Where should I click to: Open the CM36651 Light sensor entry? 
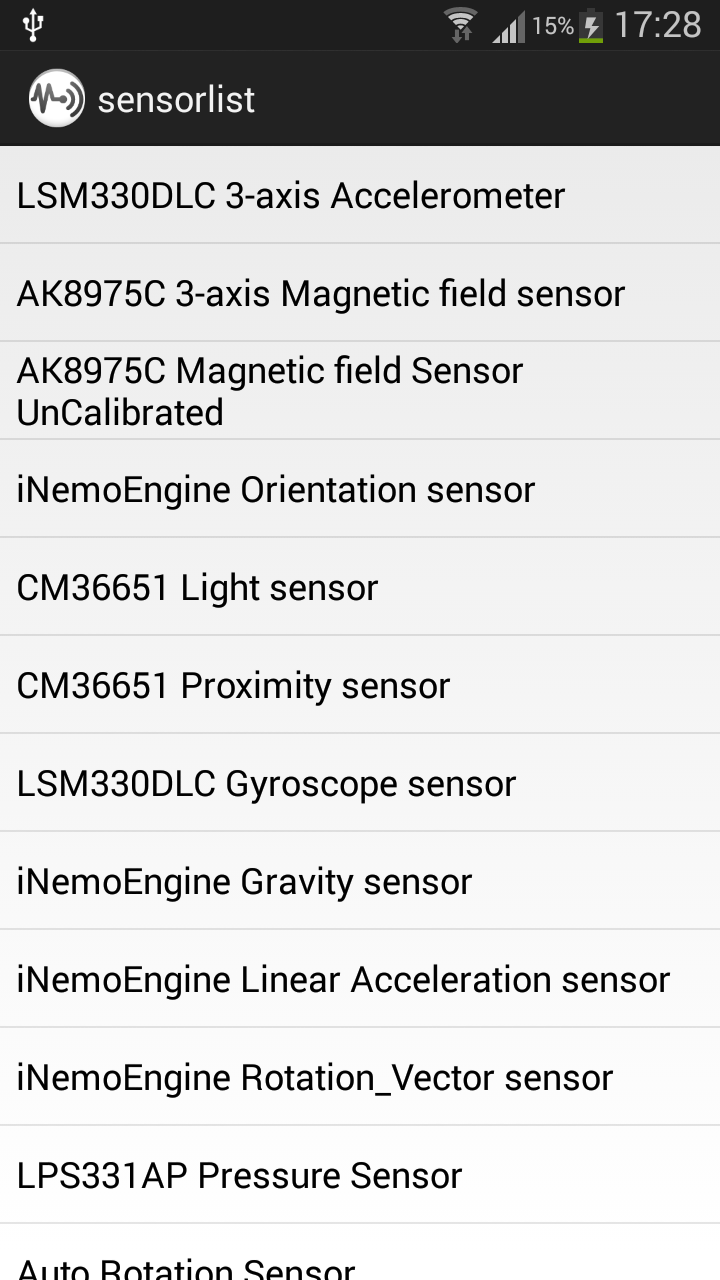point(197,587)
